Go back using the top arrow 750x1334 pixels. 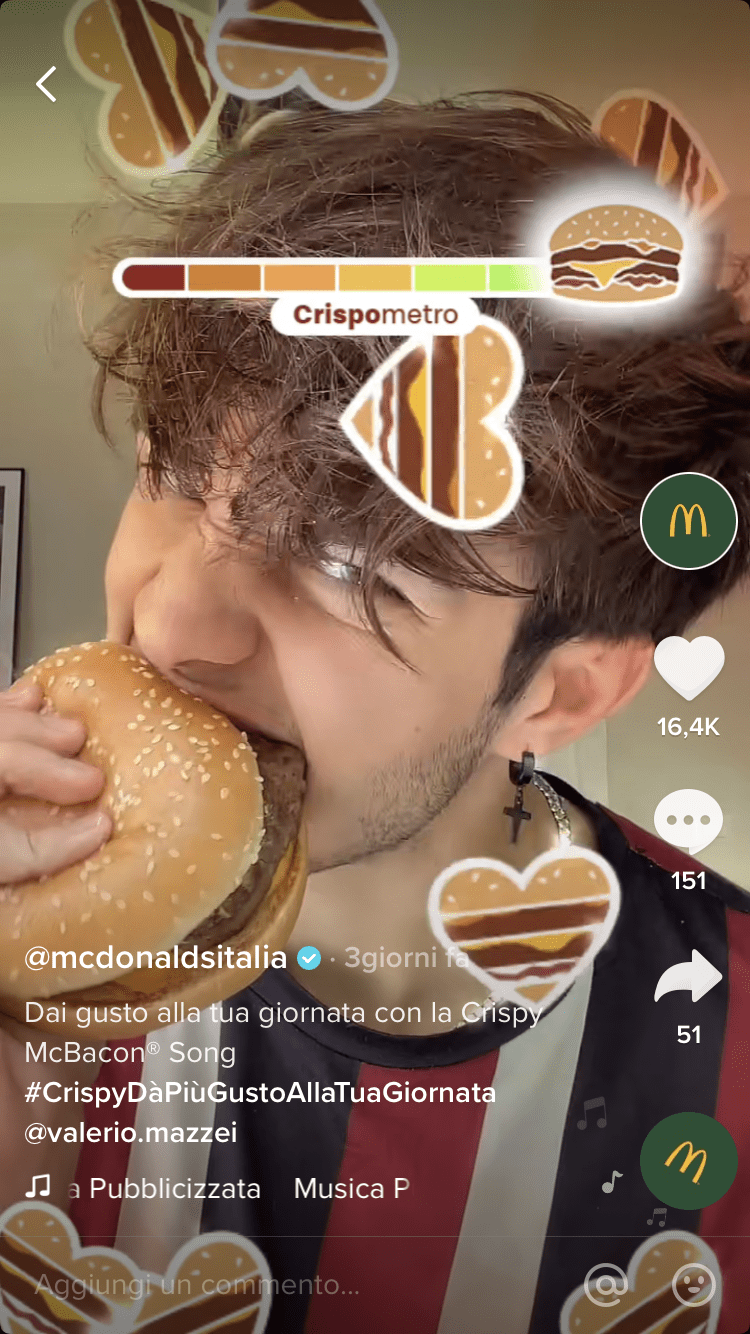point(46,85)
